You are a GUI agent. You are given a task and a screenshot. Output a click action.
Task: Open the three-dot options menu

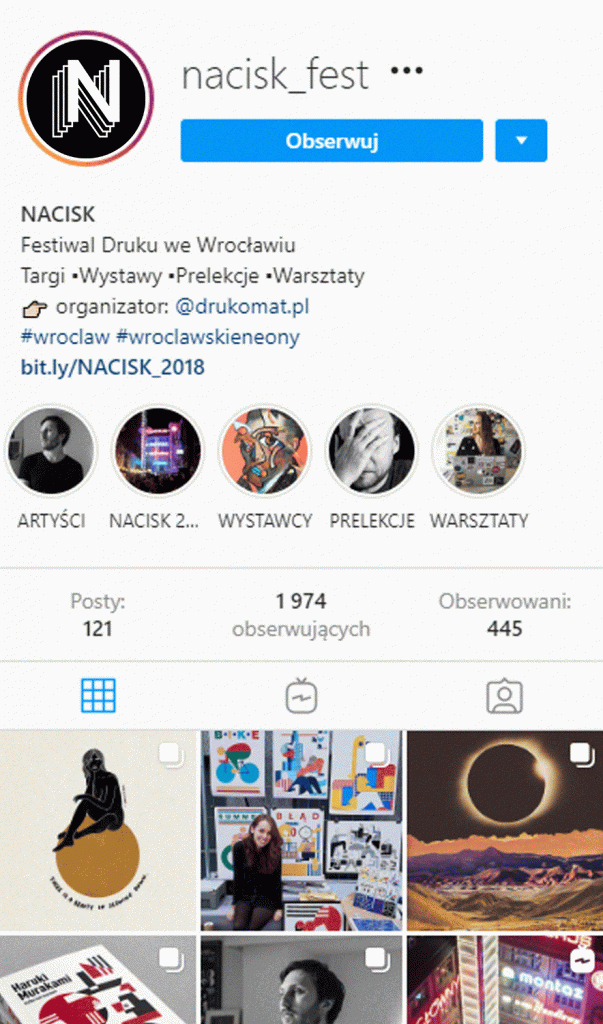coord(406,72)
